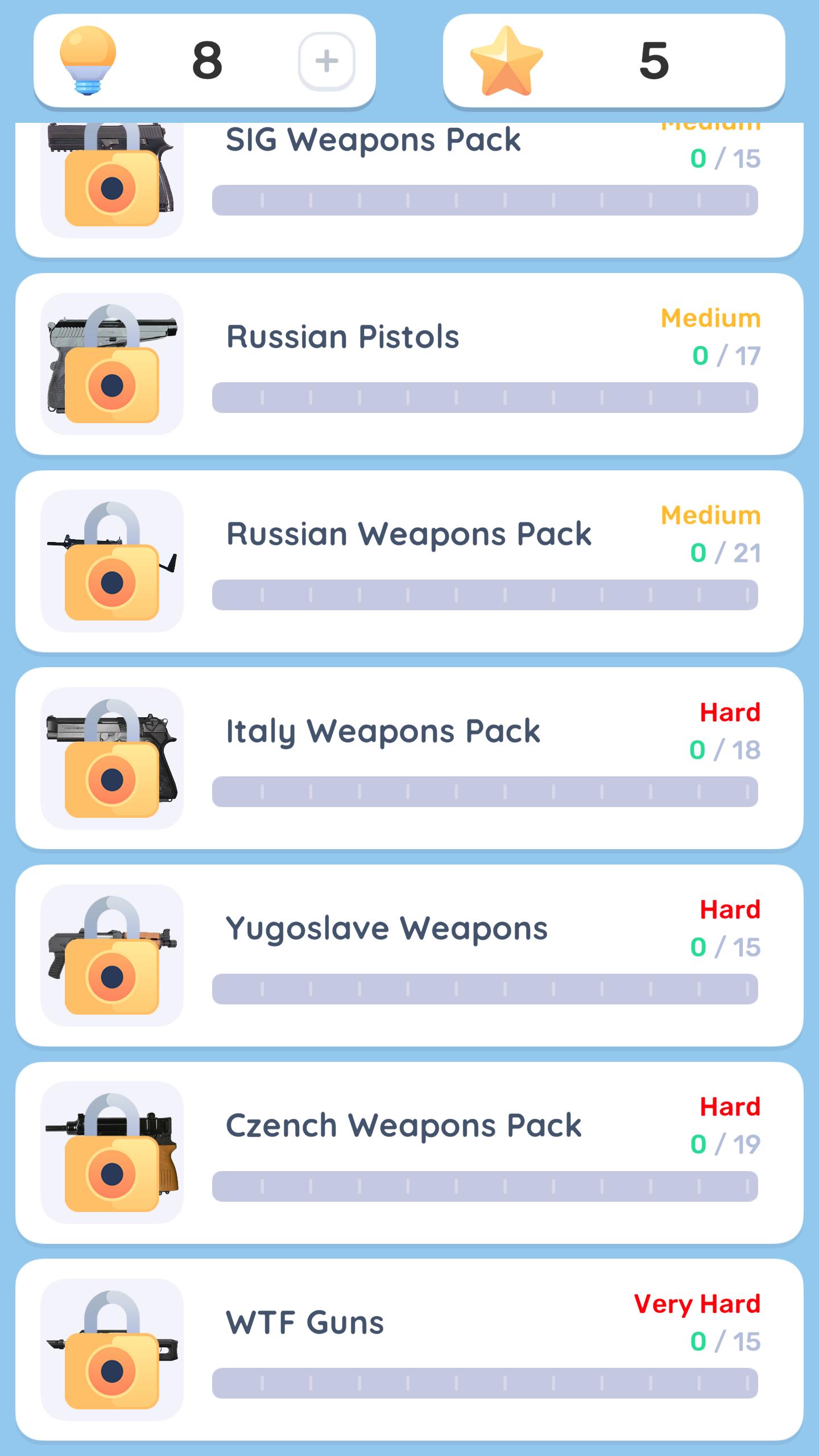This screenshot has height=1456, width=819.
Task: Open the Russian Weapons Pack
Action: click(409, 561)
